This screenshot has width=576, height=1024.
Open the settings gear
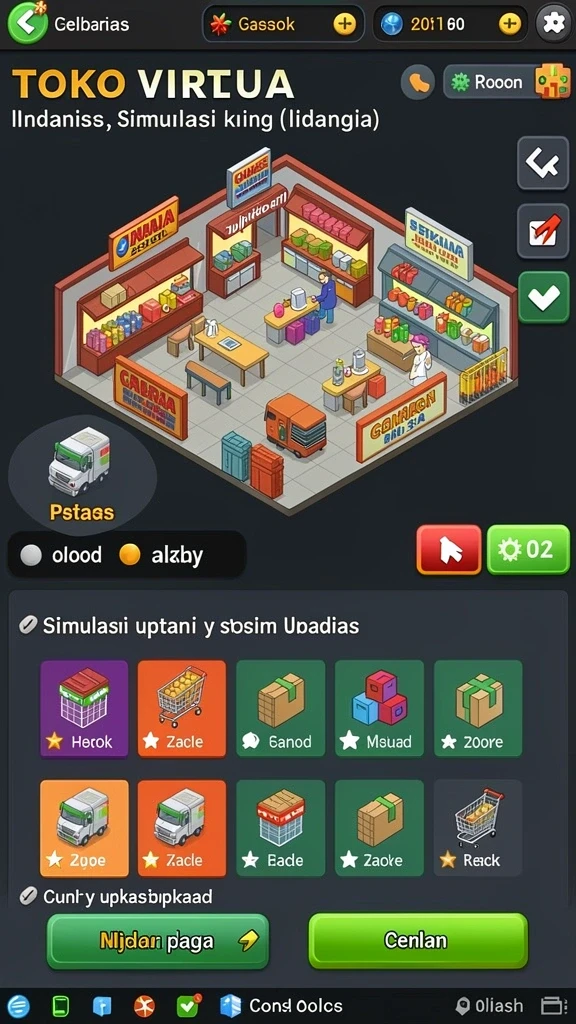(554, 24)
